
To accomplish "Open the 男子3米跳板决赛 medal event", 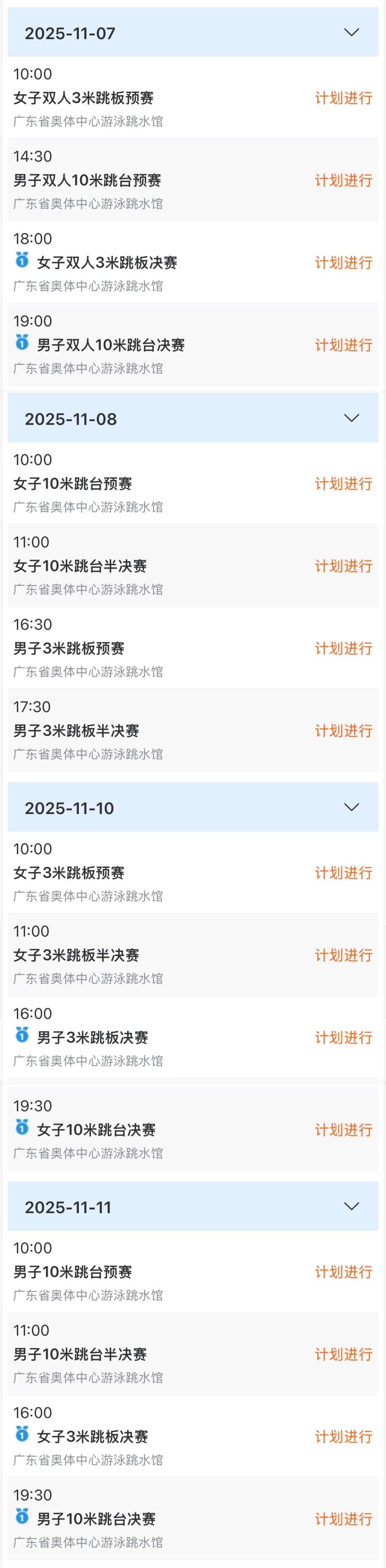I will click(x=93, y=1038).
